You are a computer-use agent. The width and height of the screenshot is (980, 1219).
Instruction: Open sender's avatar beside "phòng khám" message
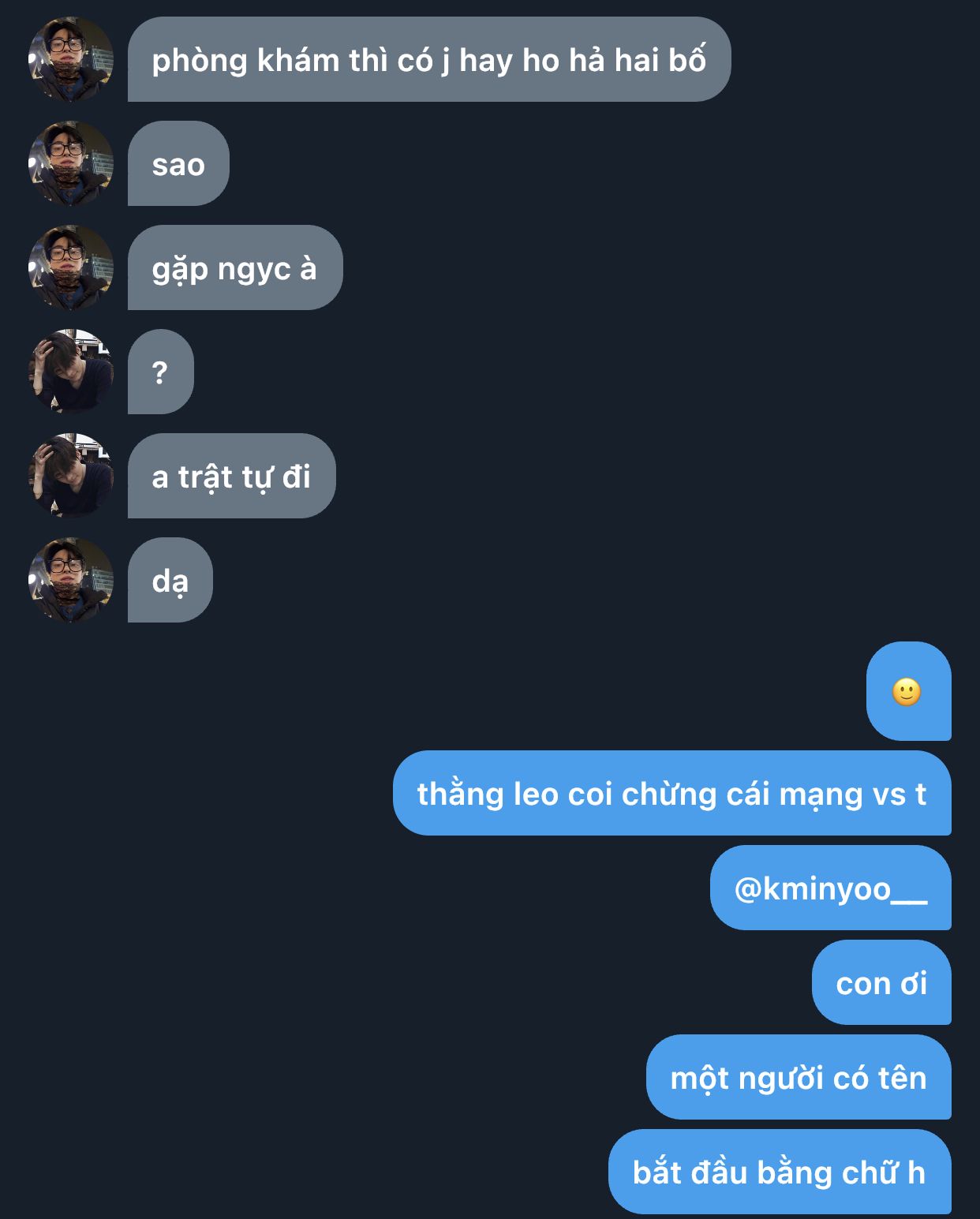point(70,59)
